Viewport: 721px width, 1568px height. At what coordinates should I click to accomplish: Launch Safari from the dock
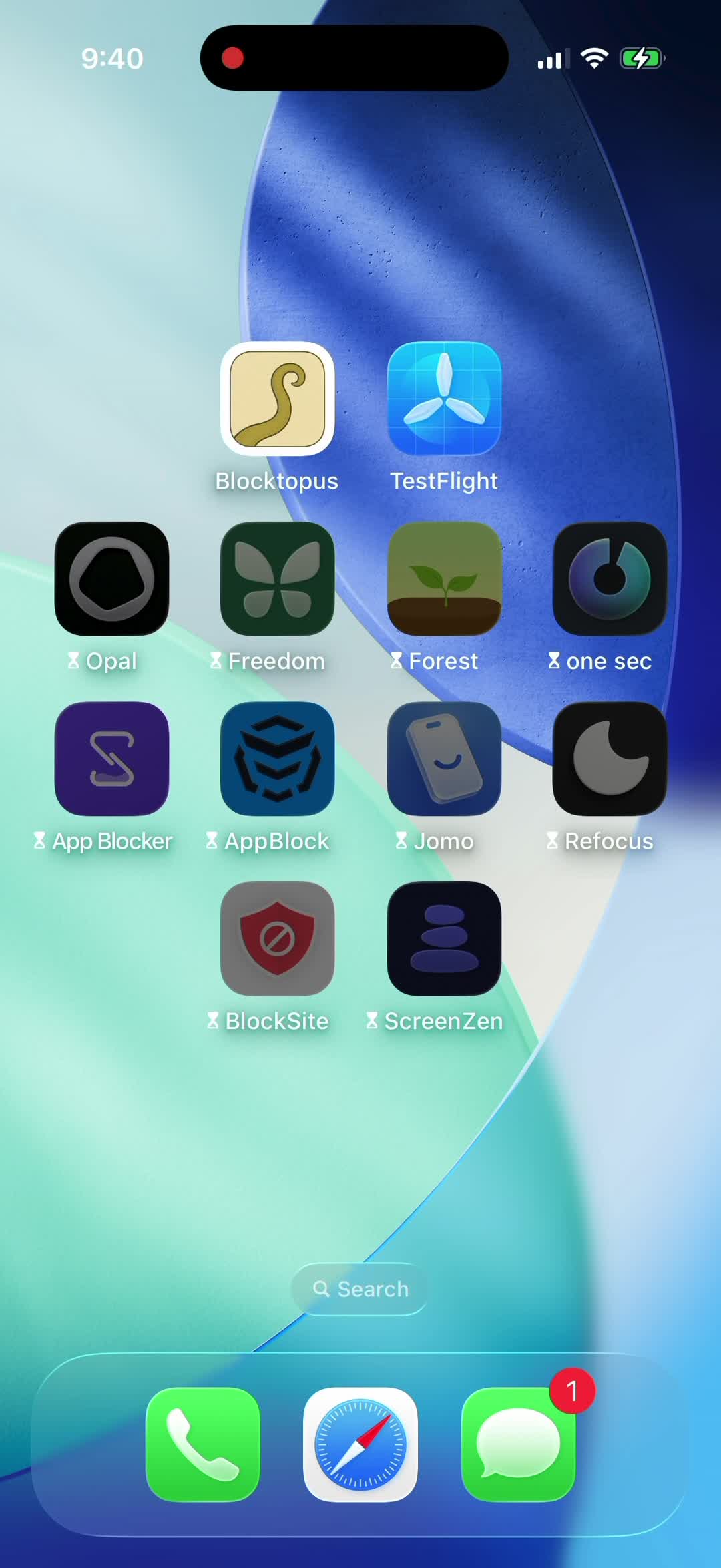(360, 1444)
